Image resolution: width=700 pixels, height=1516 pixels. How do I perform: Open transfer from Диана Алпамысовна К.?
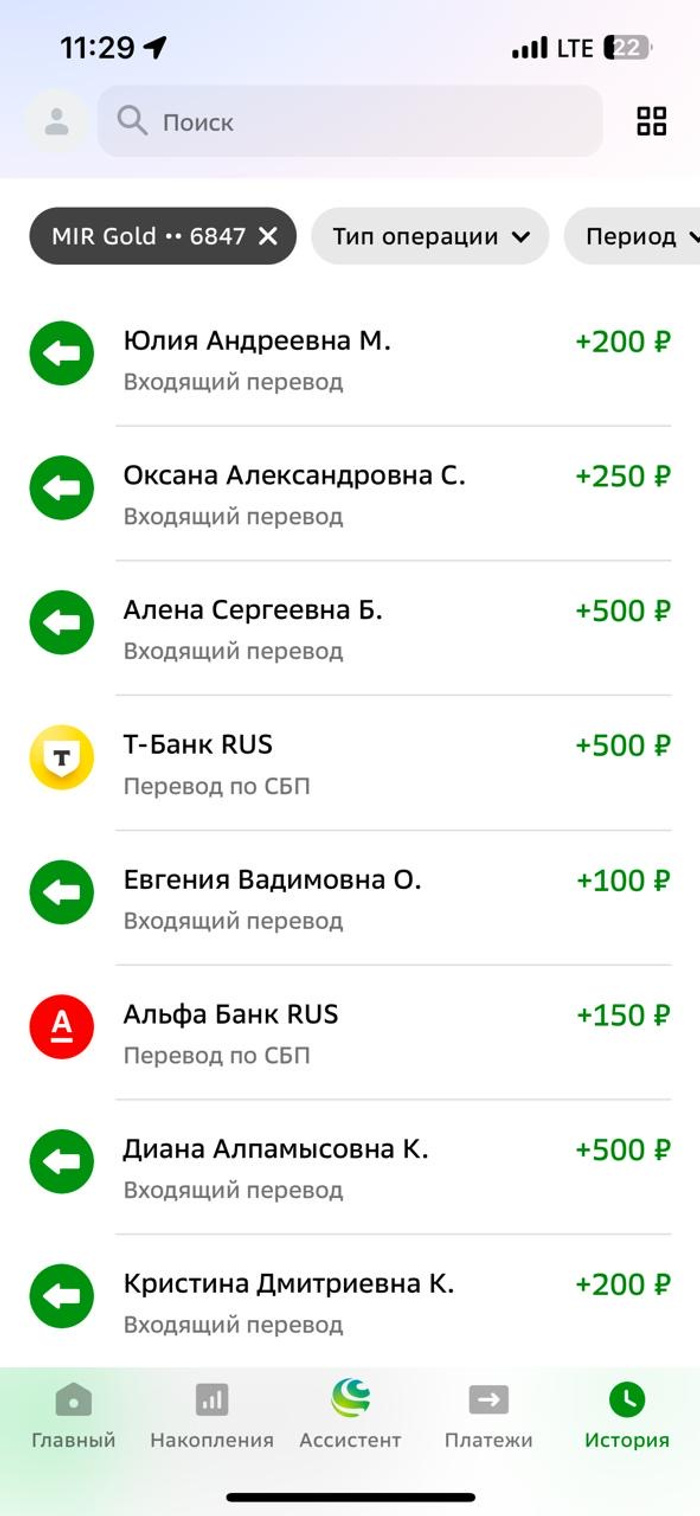pos(350,1168)
